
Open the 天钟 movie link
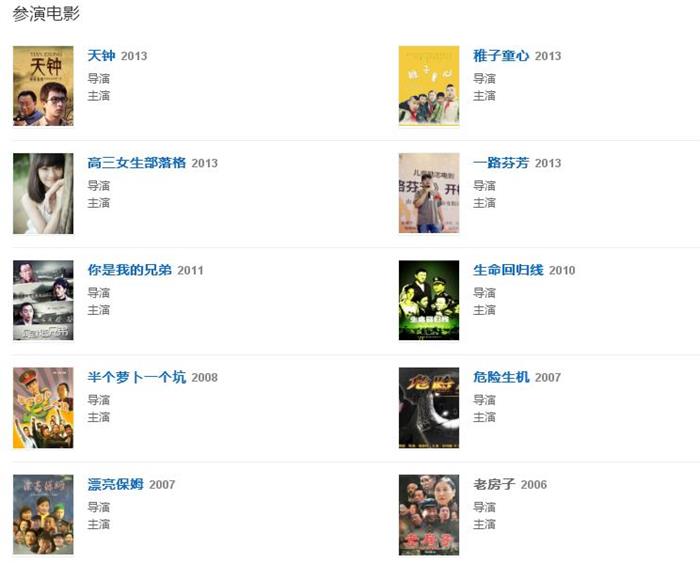pos(101,56)
